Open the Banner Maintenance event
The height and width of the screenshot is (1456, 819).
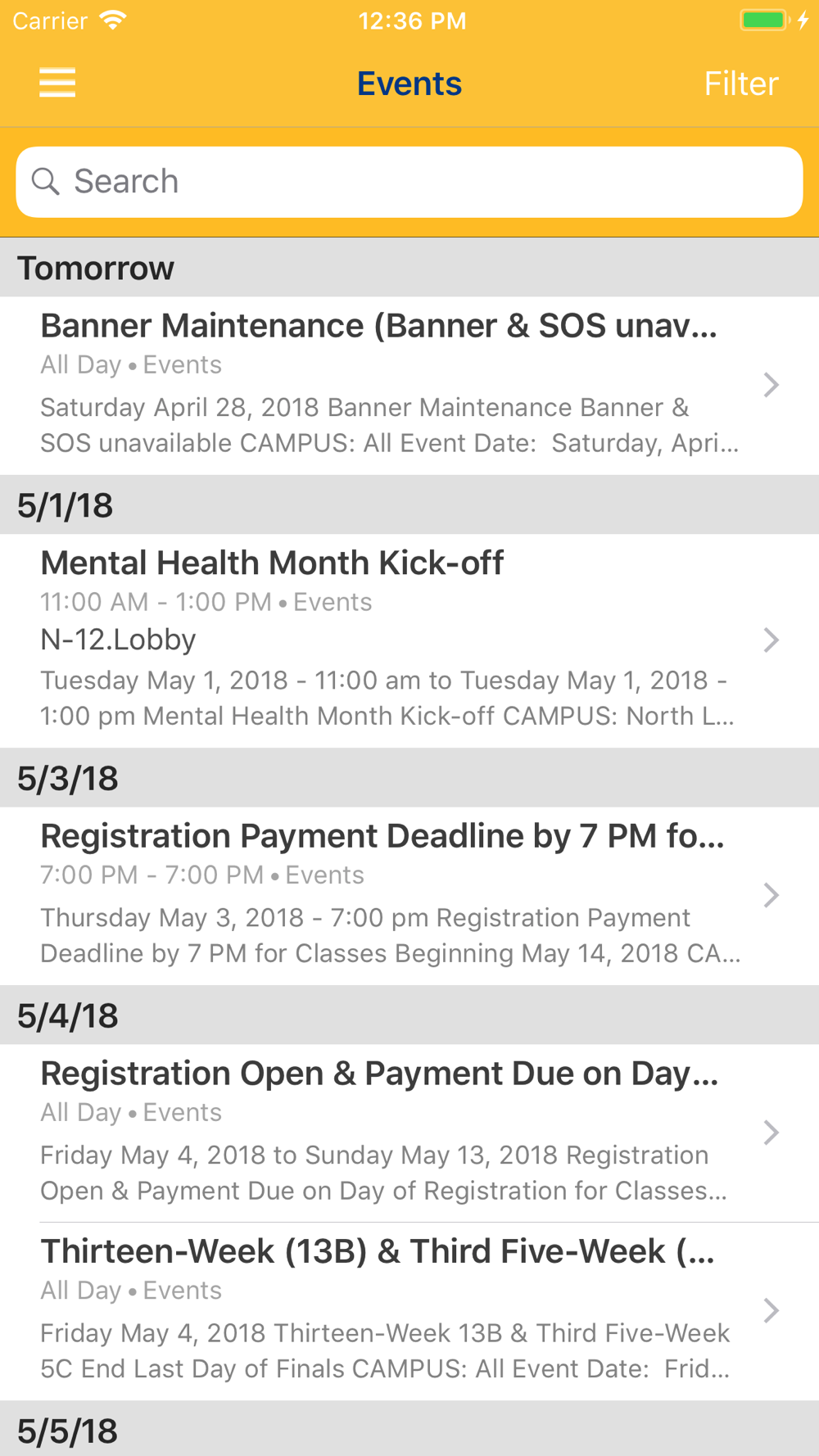coord(409,385)
